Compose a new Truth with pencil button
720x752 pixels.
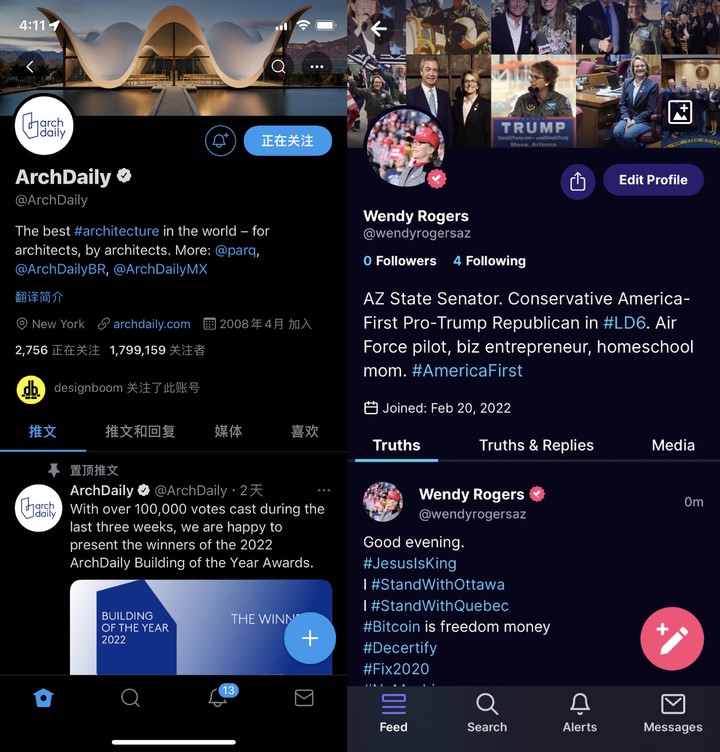(x=672, y=638)
